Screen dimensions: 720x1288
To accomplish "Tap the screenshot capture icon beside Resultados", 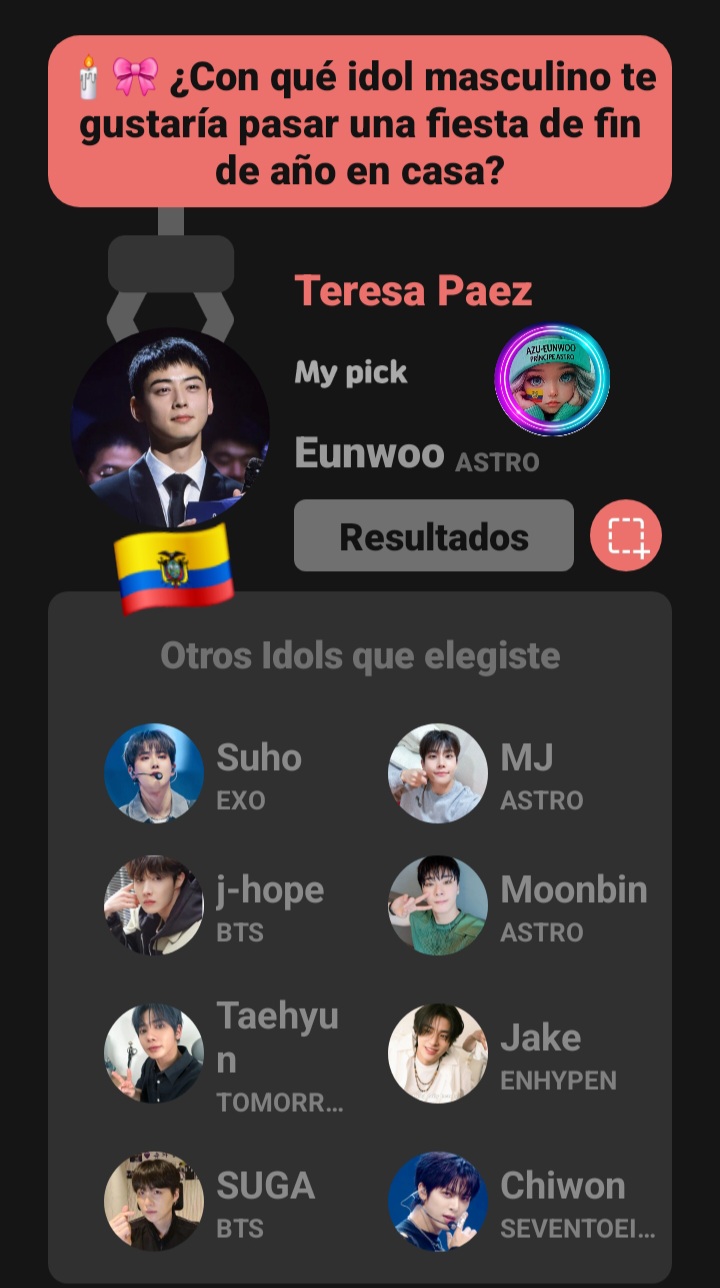I will tap(626, 536).
